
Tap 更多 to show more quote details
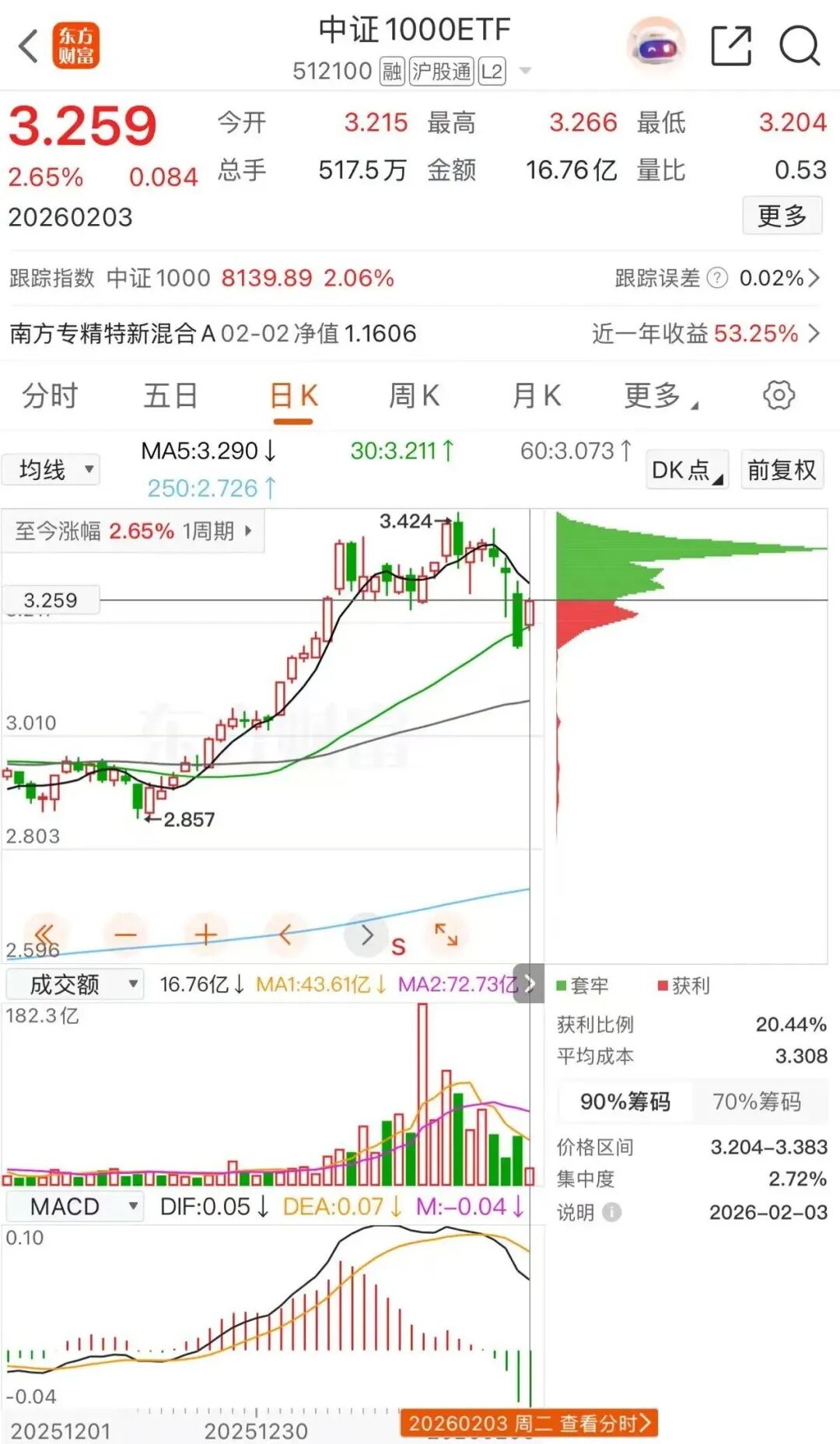click(x=782, y=216)
